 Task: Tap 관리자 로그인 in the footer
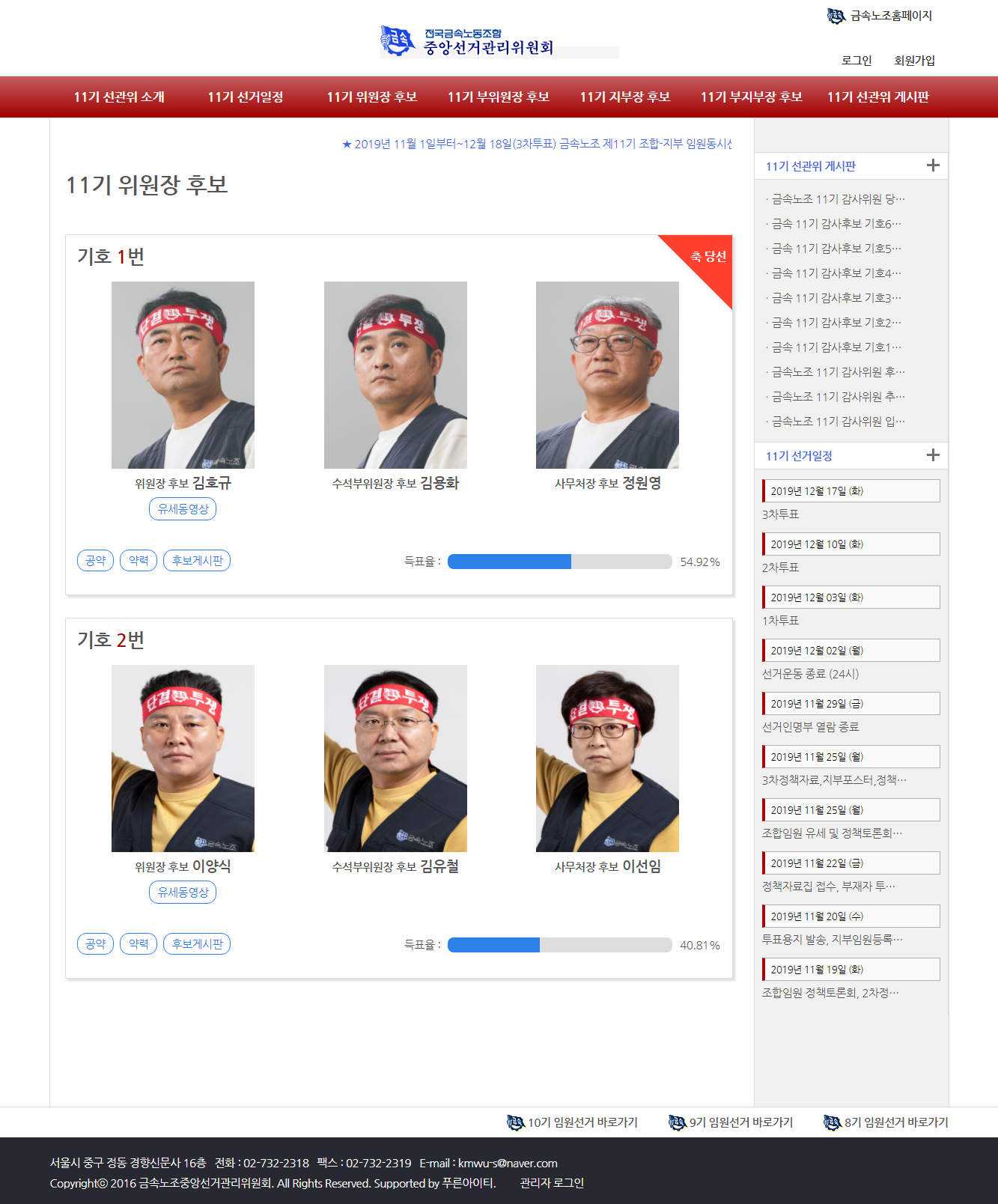tap(552, 1183)
